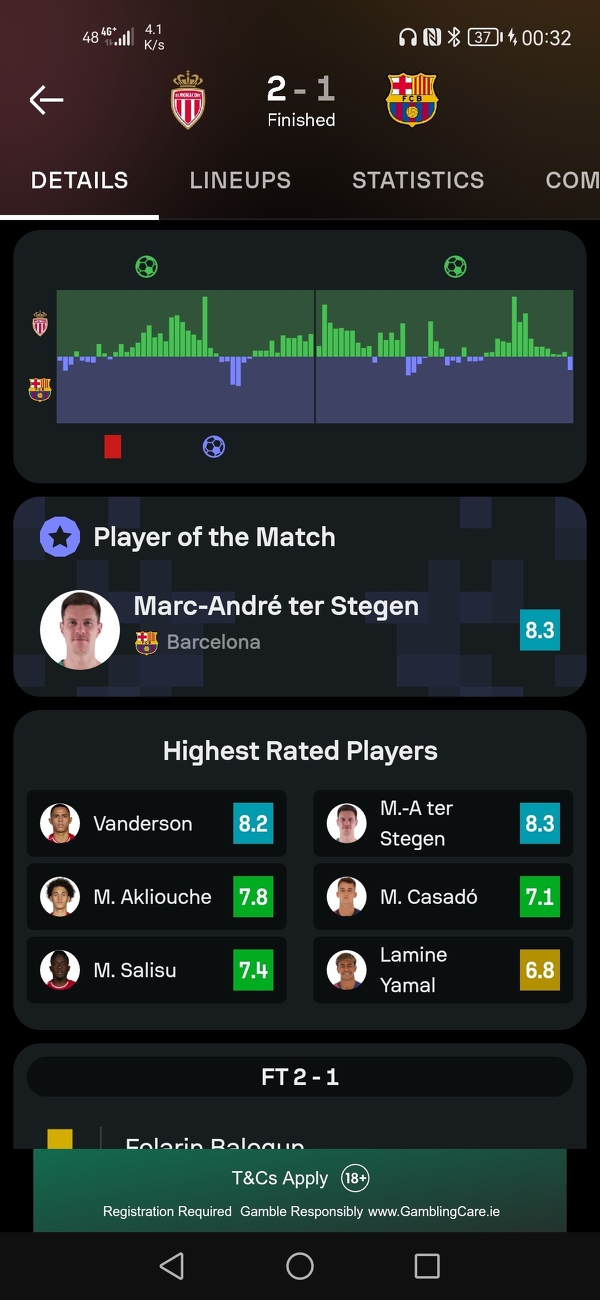
Task: Switch to the Lineups tab
Action: tap(240, 180)
